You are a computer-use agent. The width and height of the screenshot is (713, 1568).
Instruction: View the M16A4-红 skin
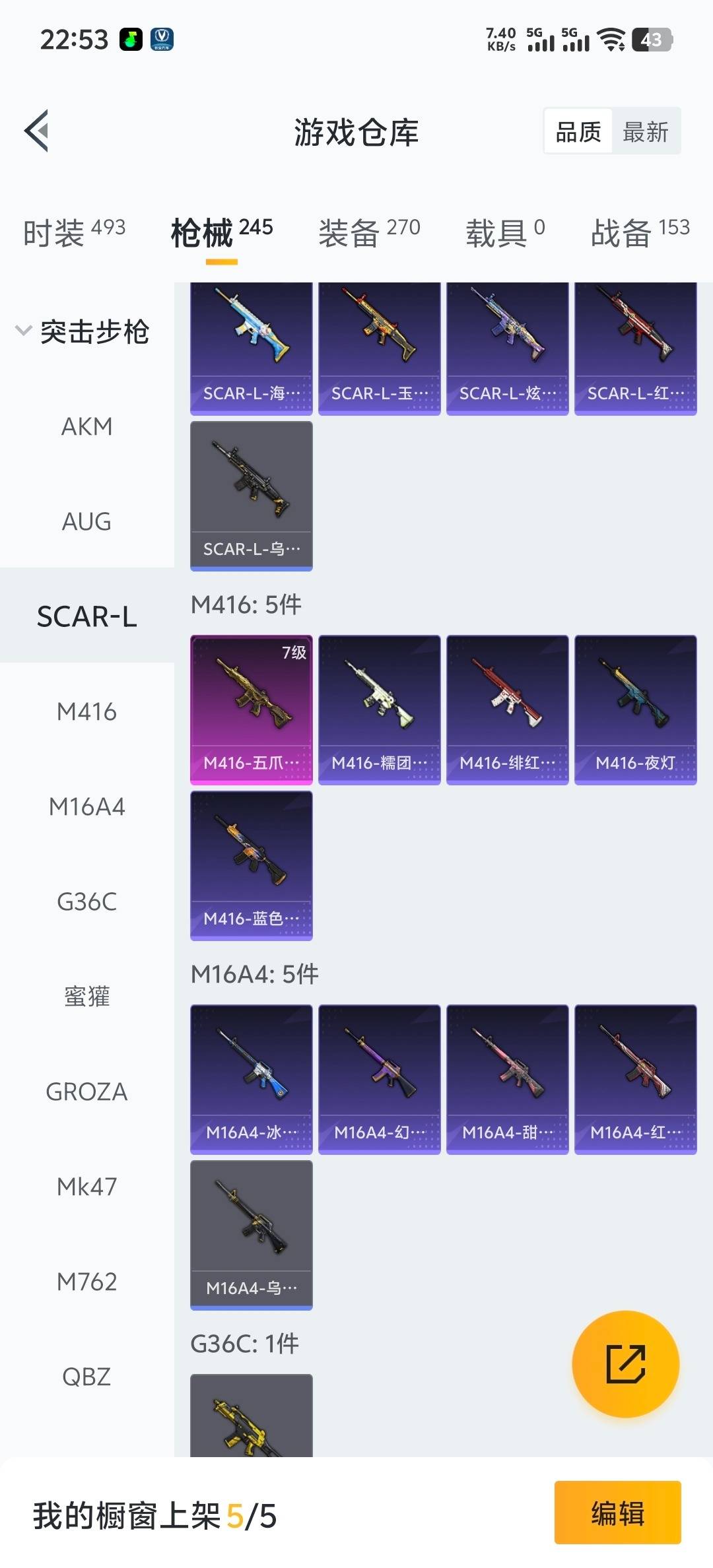[635, 1079]
